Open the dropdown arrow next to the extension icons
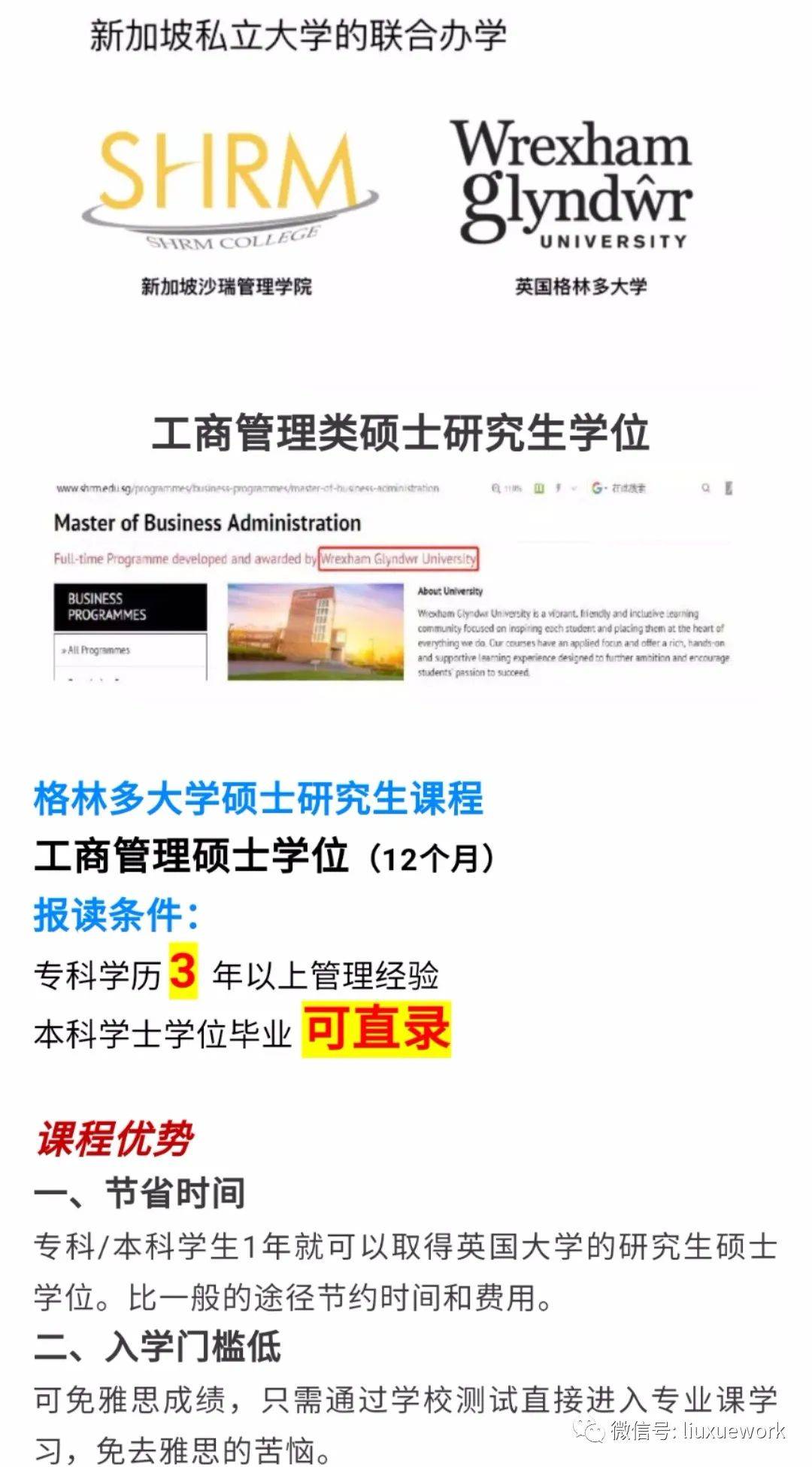812x1467 pixels. click(574, 489)
